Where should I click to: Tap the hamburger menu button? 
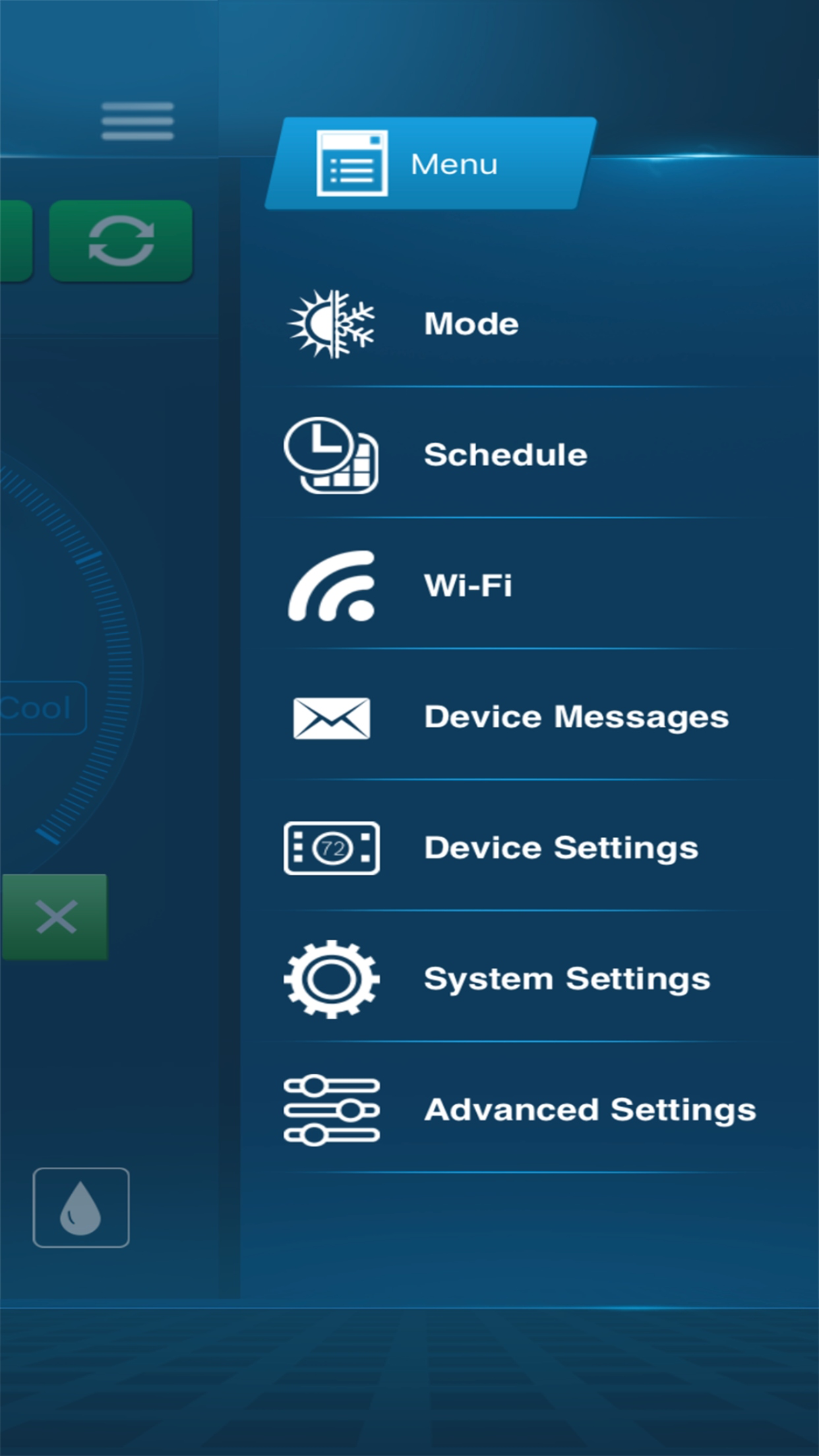(x=137, y=121)
